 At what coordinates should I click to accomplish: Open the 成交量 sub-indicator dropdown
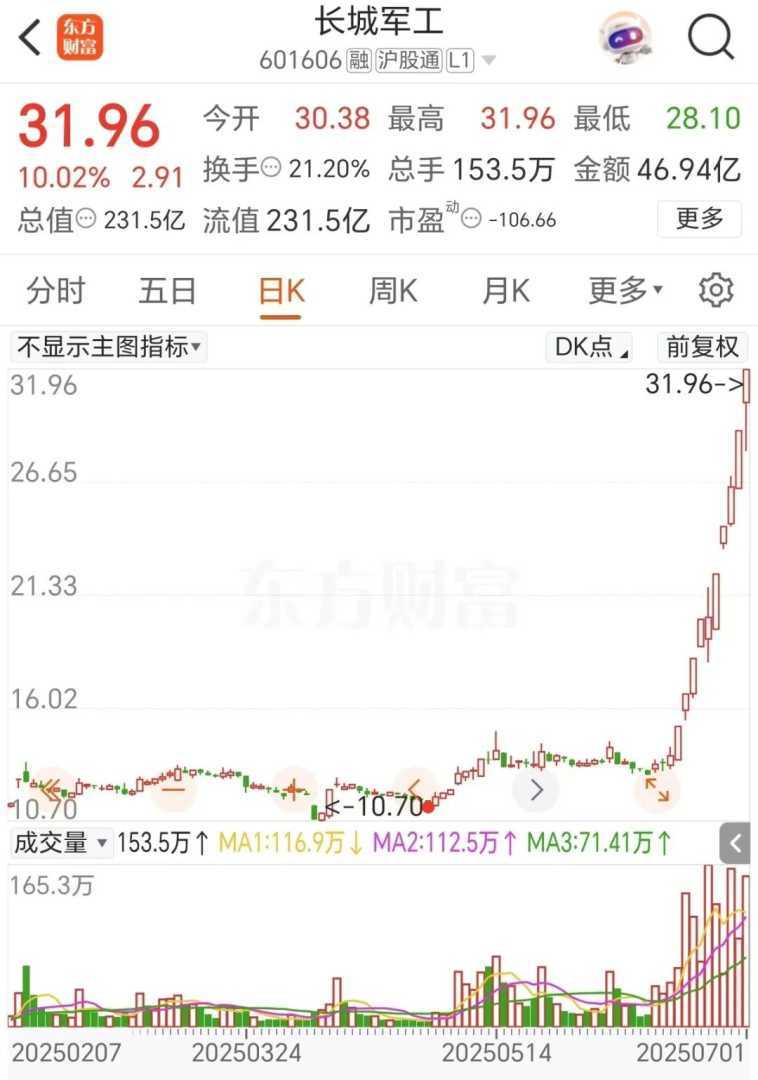[x=62, y=843]
